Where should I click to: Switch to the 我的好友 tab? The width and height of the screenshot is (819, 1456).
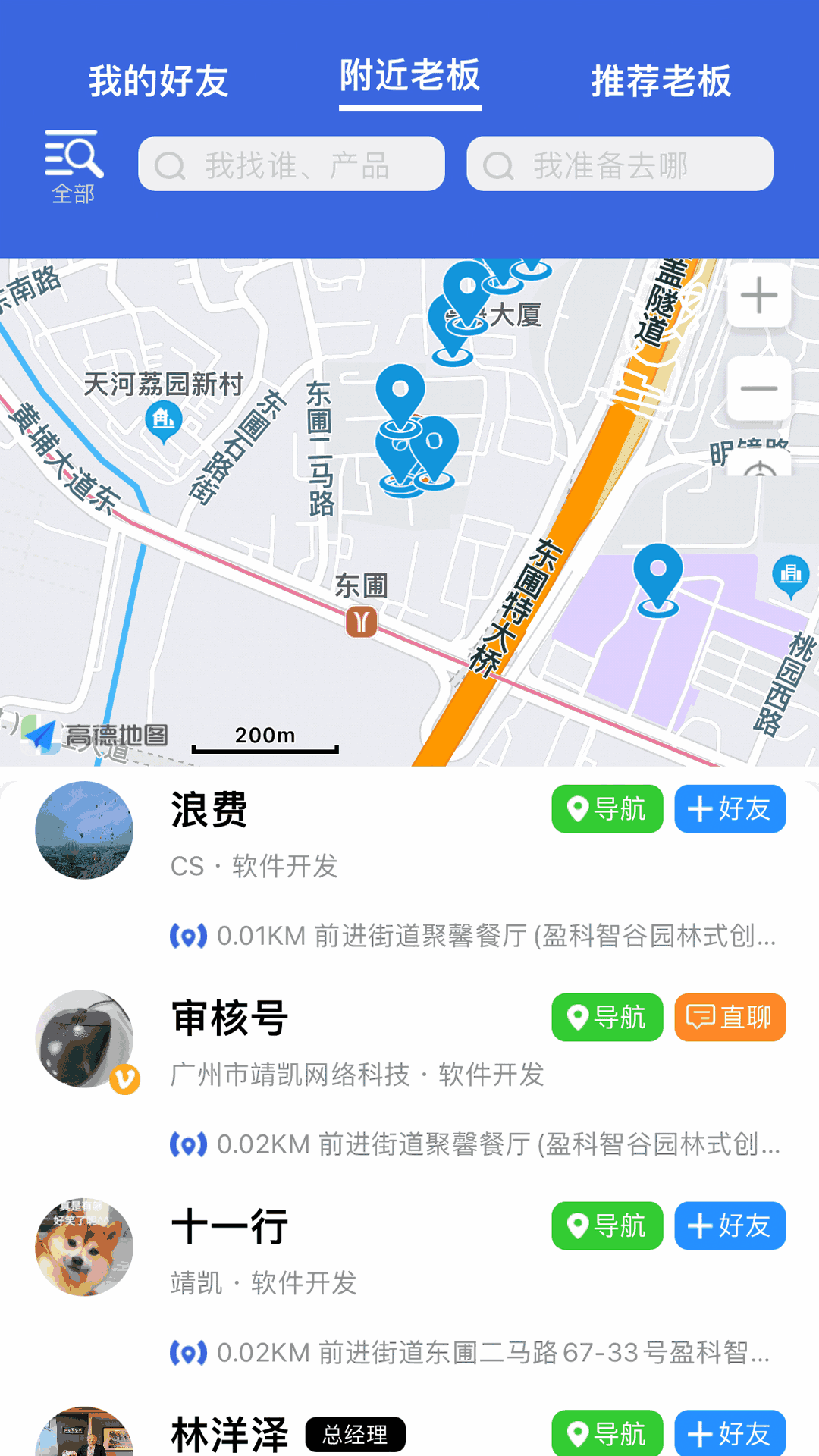[158, 80]
